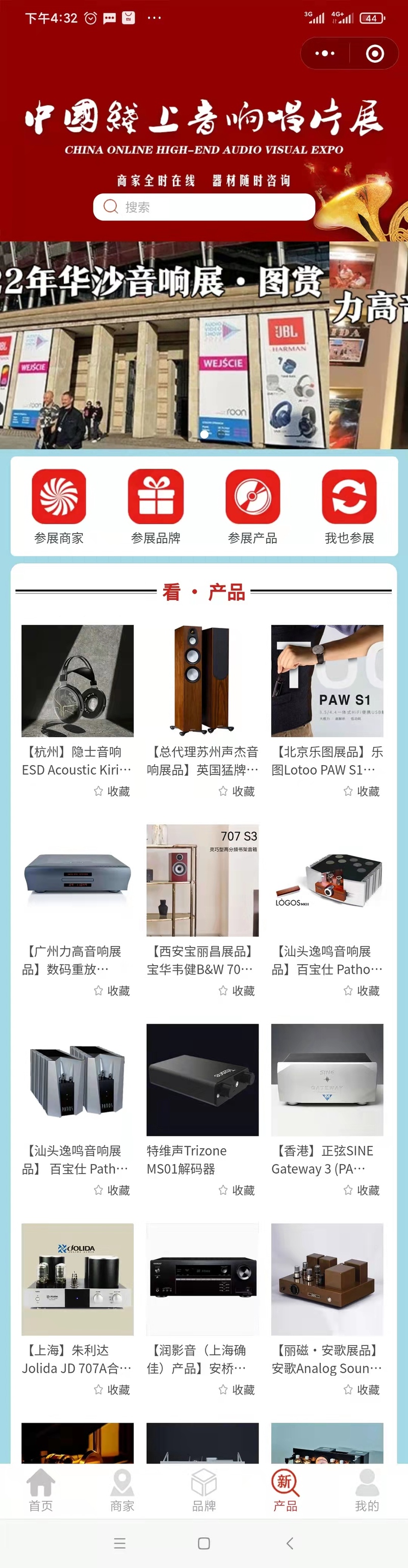Image resolution: width=408 pixels, height=1568 pixels.
Task: Favorite the 特维声Trizone MS01解码器
Action: (x=237, y=1190)
